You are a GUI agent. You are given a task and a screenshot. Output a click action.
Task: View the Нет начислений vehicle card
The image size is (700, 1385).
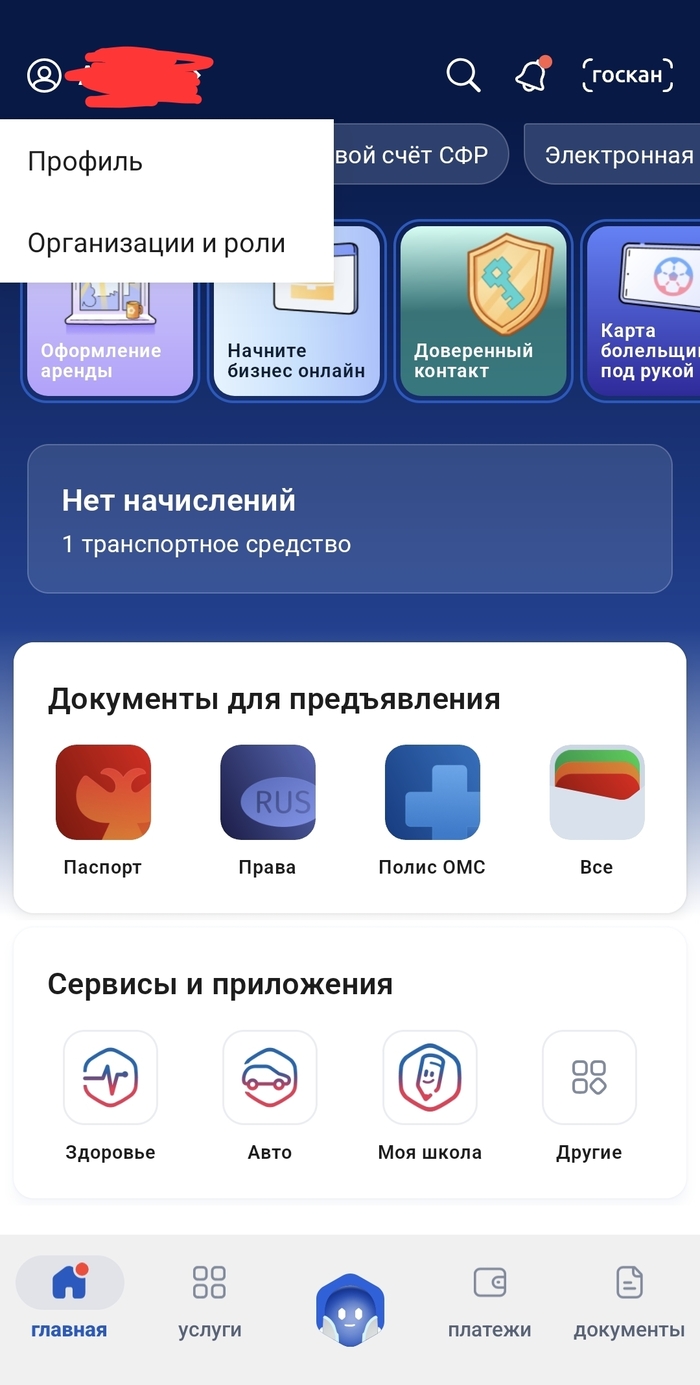[349, 519]
